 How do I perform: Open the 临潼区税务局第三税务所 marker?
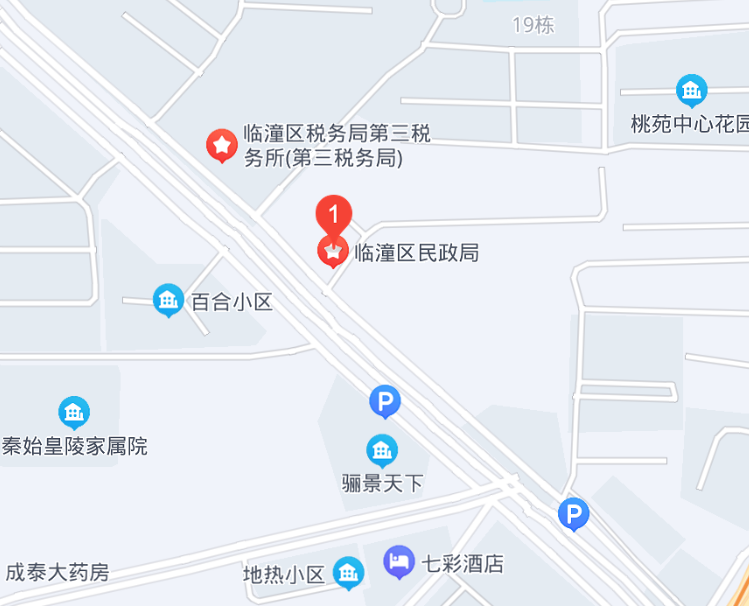221,146
